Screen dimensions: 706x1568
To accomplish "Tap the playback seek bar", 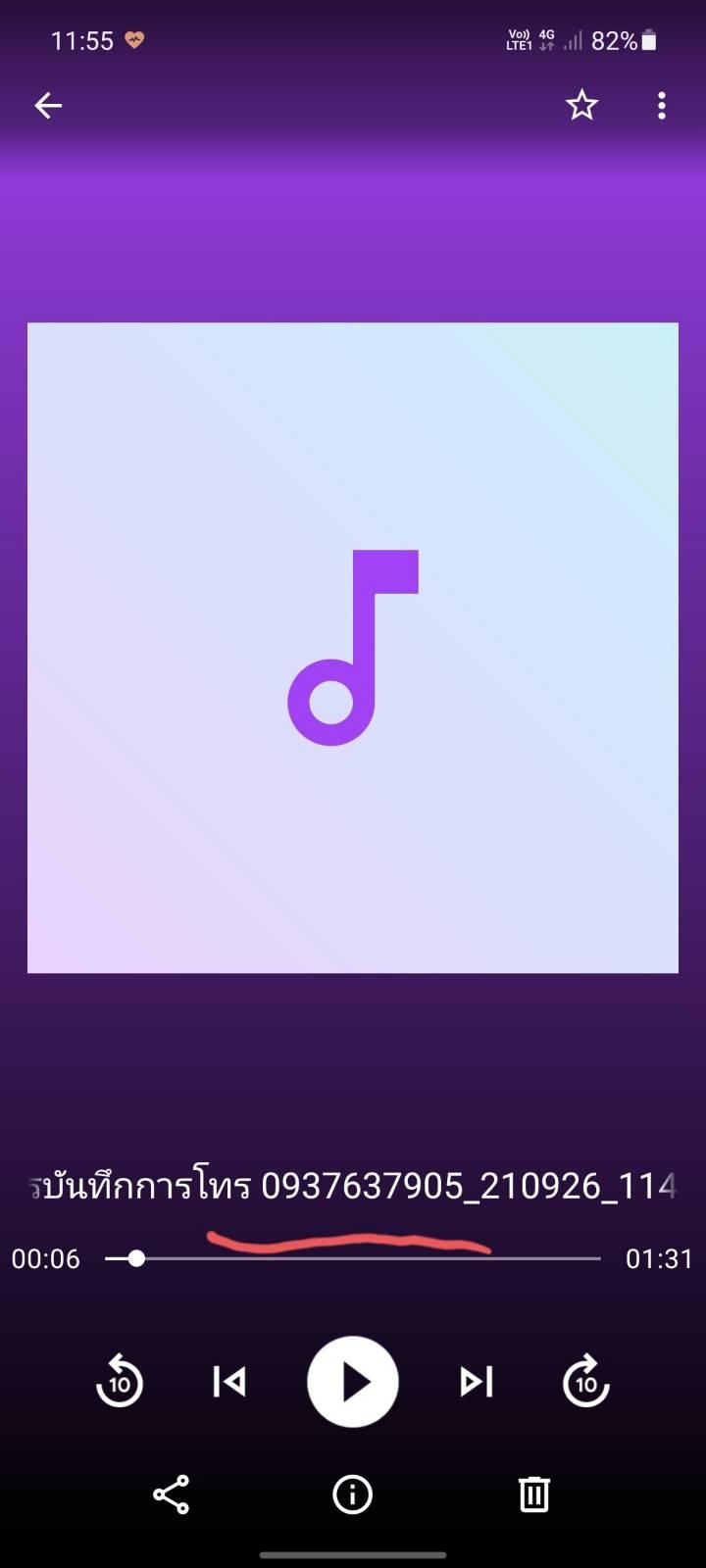I will pos(353,1258).
